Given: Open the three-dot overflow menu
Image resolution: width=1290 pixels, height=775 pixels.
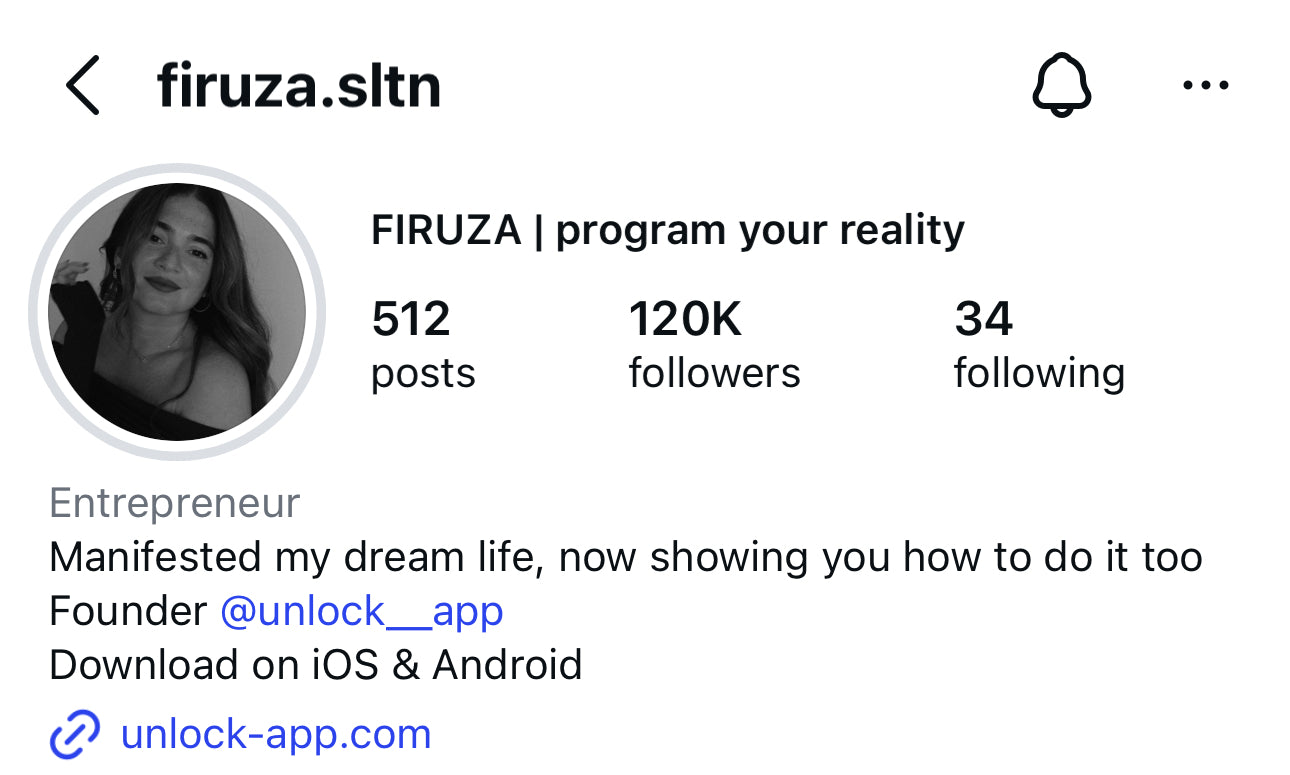Looking at the screenshot, I should [1205, 86].
